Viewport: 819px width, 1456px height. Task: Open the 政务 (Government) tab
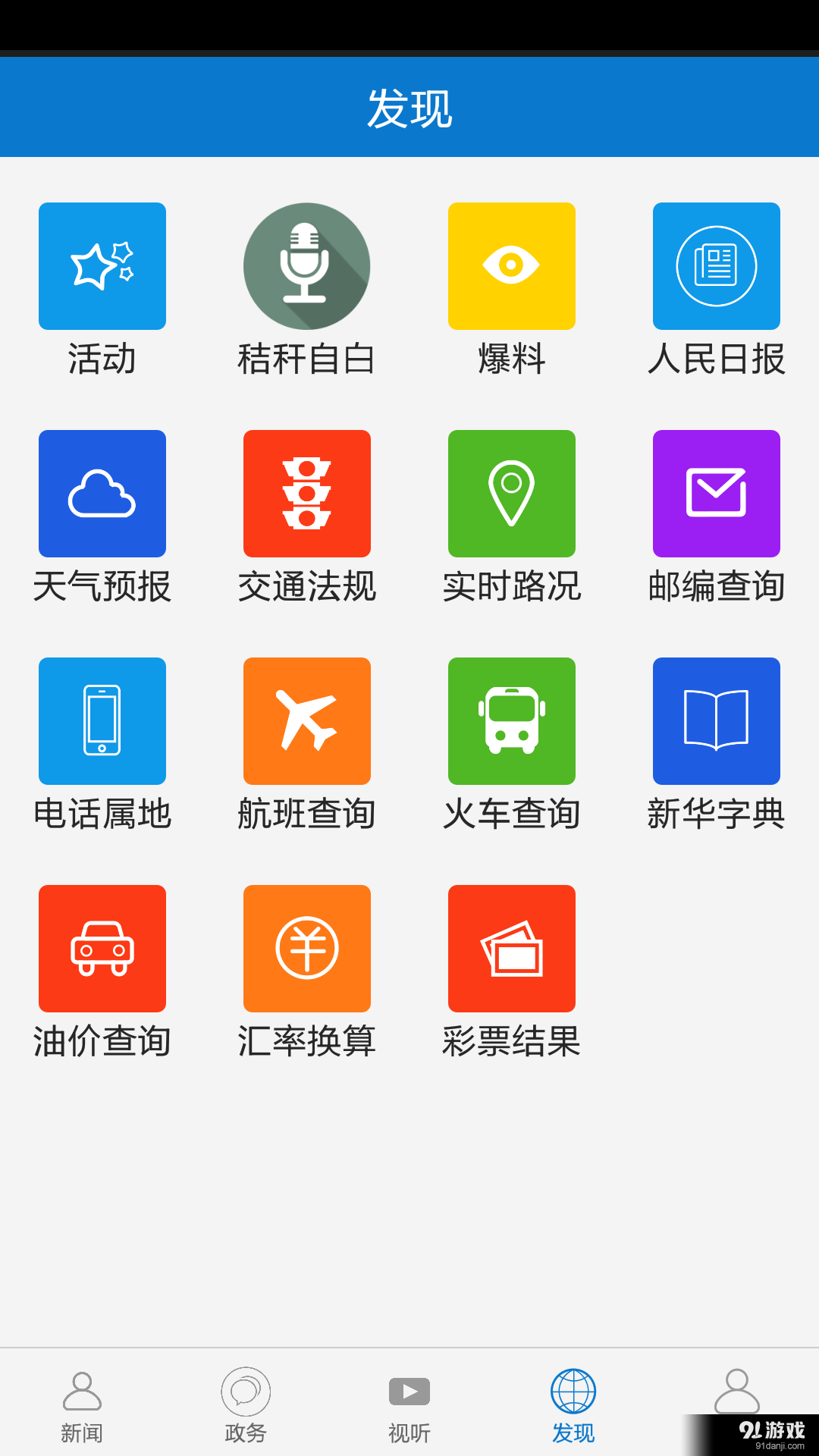pos(246,1403)
